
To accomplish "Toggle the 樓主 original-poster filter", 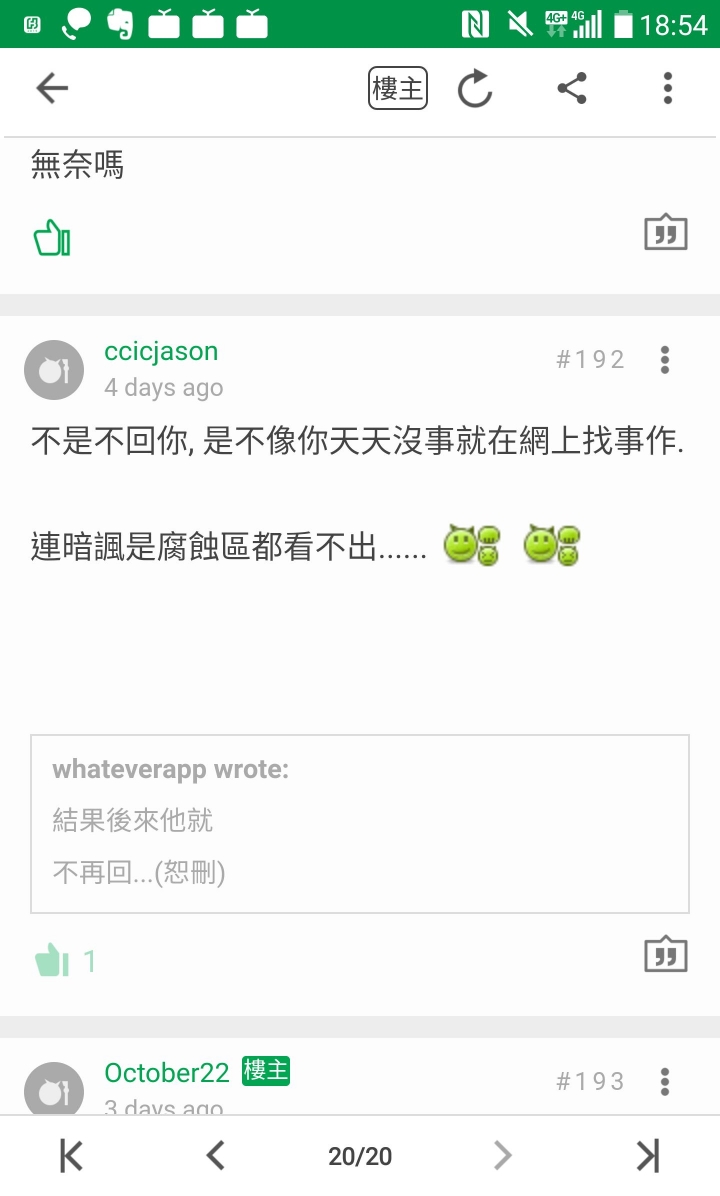I will 397,89.
